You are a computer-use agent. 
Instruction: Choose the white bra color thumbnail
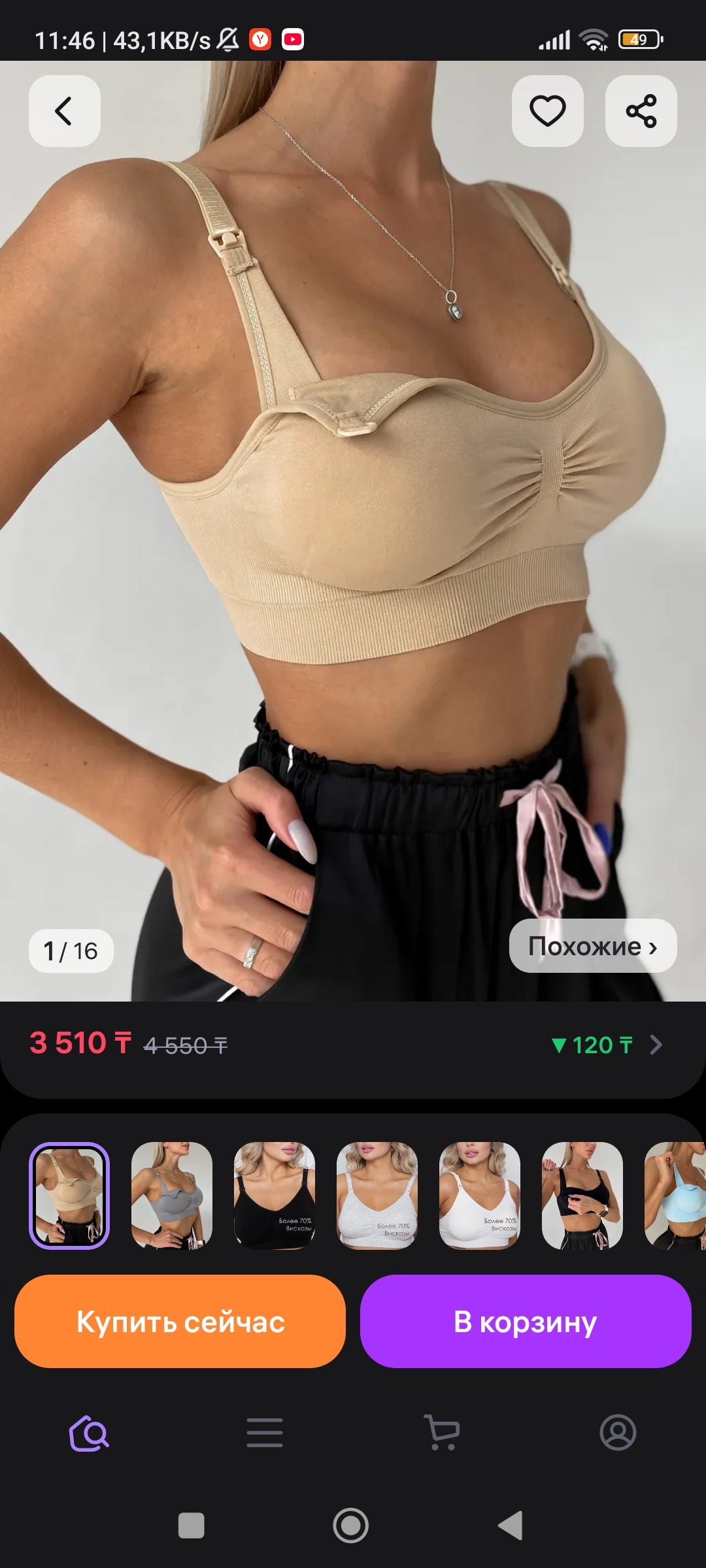[x=480, y=1195]
